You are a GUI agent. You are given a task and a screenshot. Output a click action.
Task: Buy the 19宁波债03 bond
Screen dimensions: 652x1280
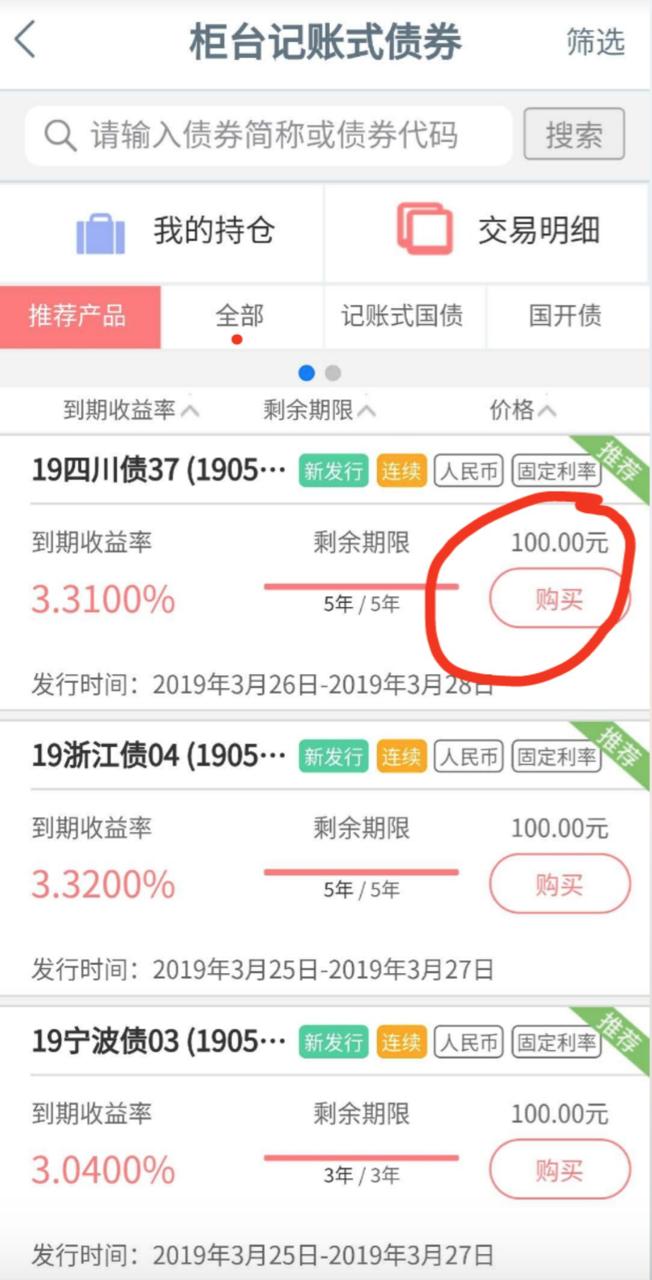559,1170
